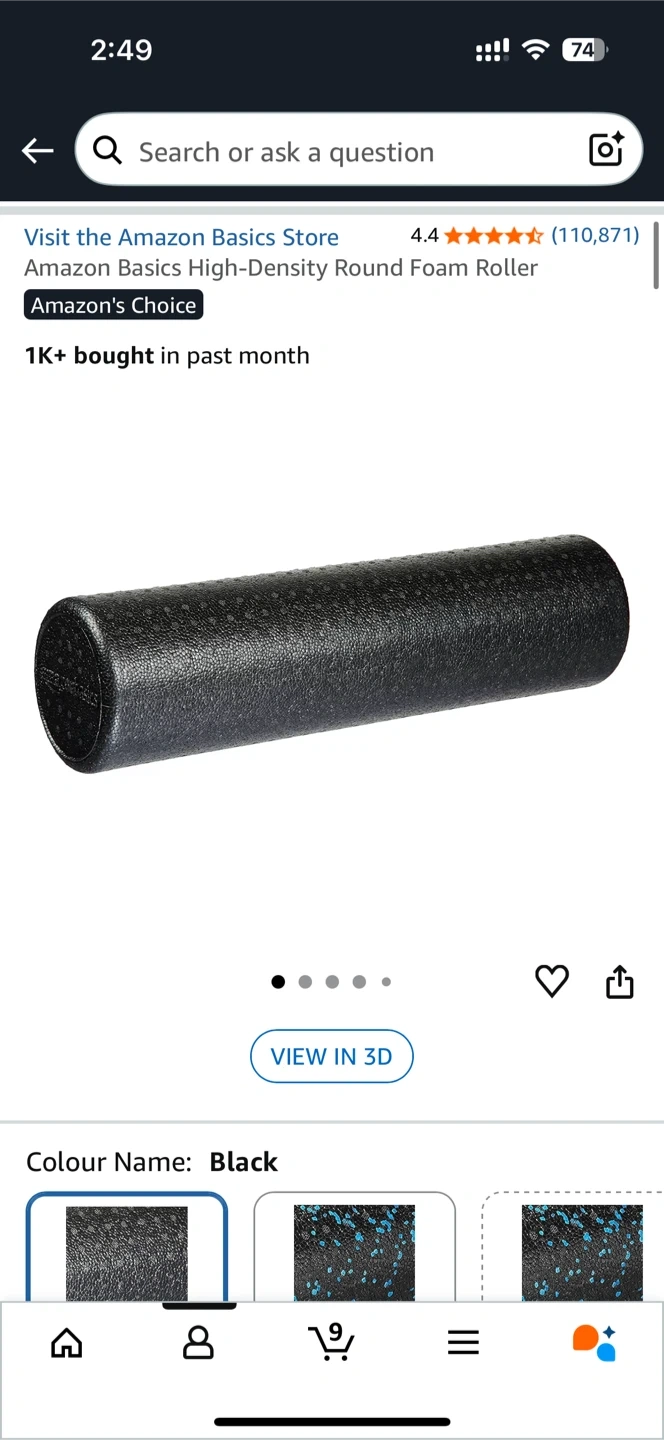The image size is (664, 1440).
Task: Select the Black colour swatch
Action: [x=127, y=1250]
